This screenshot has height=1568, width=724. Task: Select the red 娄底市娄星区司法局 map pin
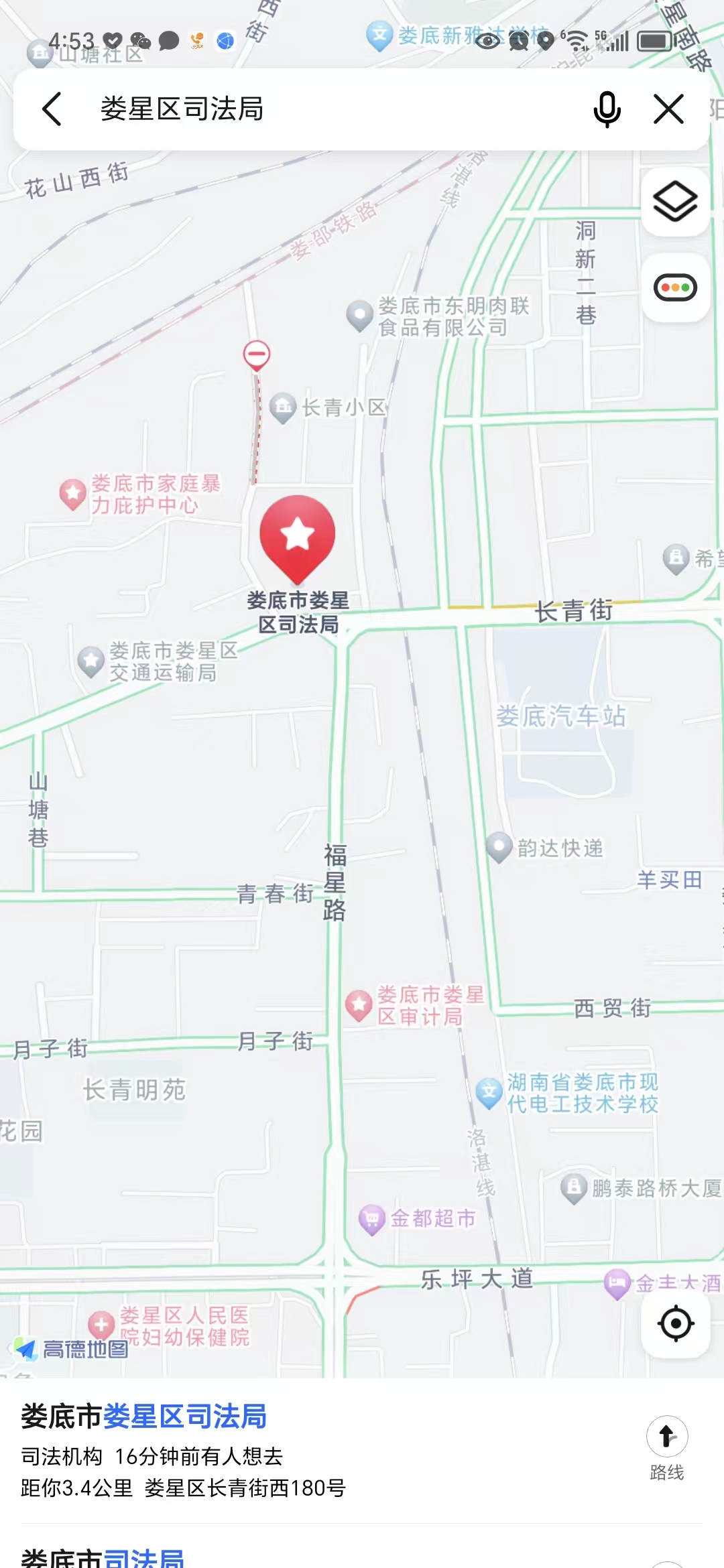pyautogui.click(x=298, y=536)
